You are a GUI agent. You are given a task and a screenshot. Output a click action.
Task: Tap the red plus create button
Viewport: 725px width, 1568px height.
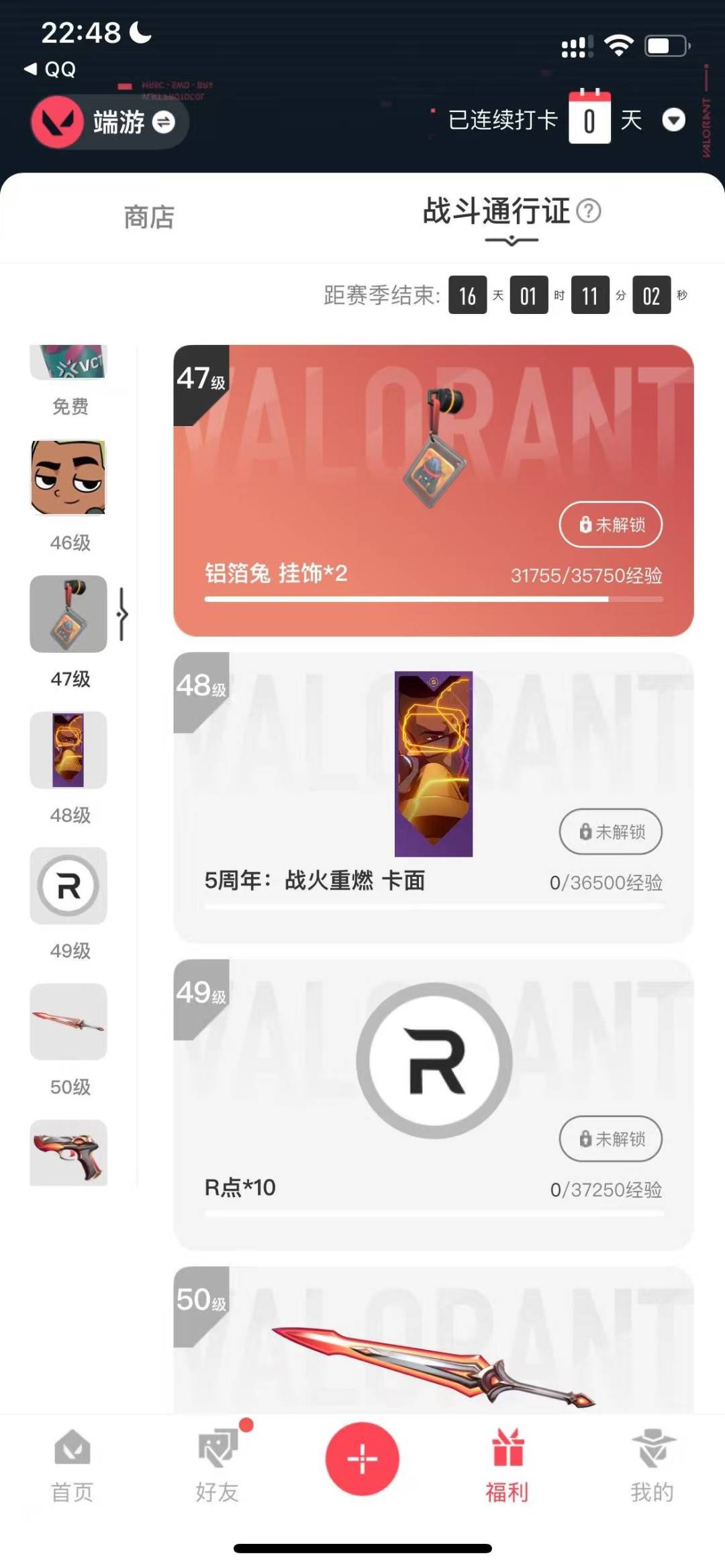coord(362,1459)
